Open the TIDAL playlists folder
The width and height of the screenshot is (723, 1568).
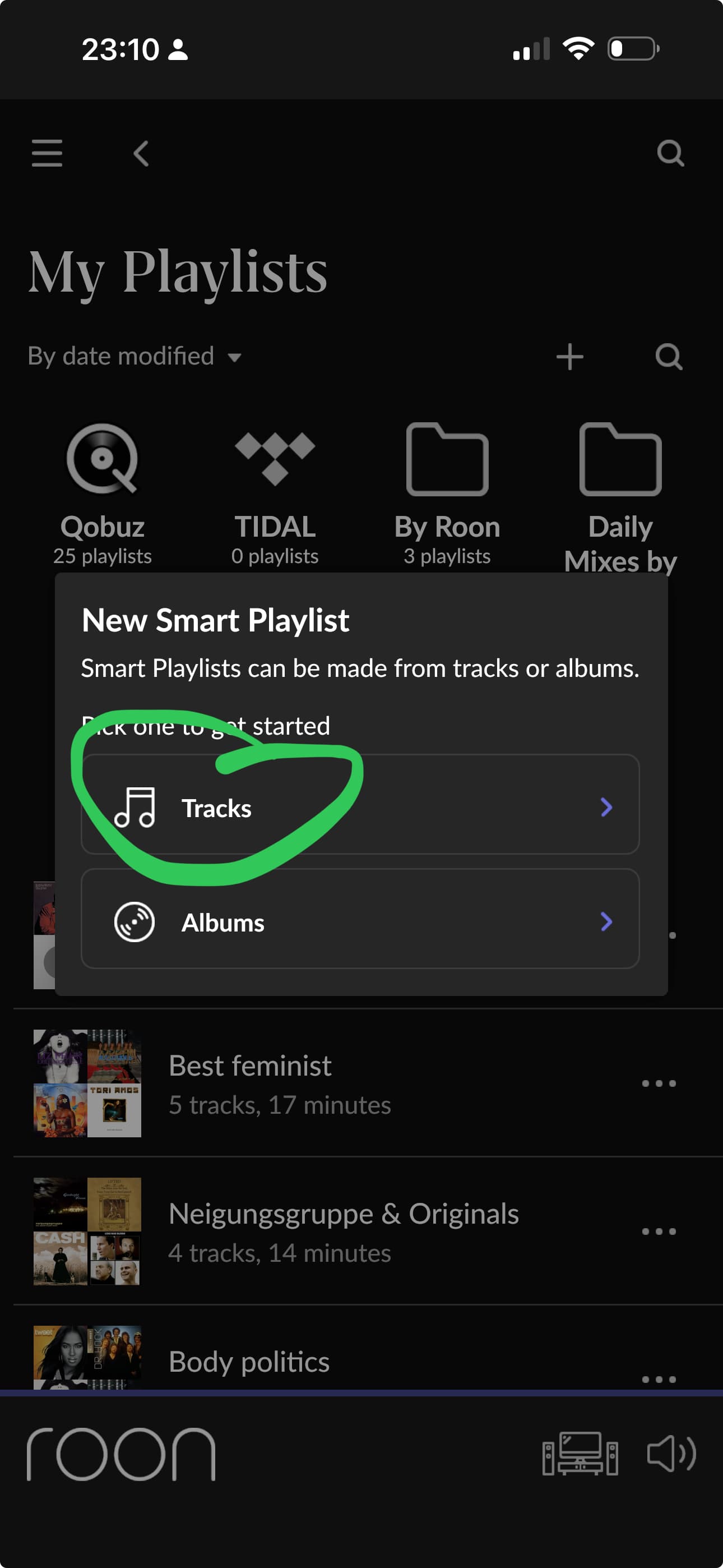pyautogui.click(x=275, y=494)
